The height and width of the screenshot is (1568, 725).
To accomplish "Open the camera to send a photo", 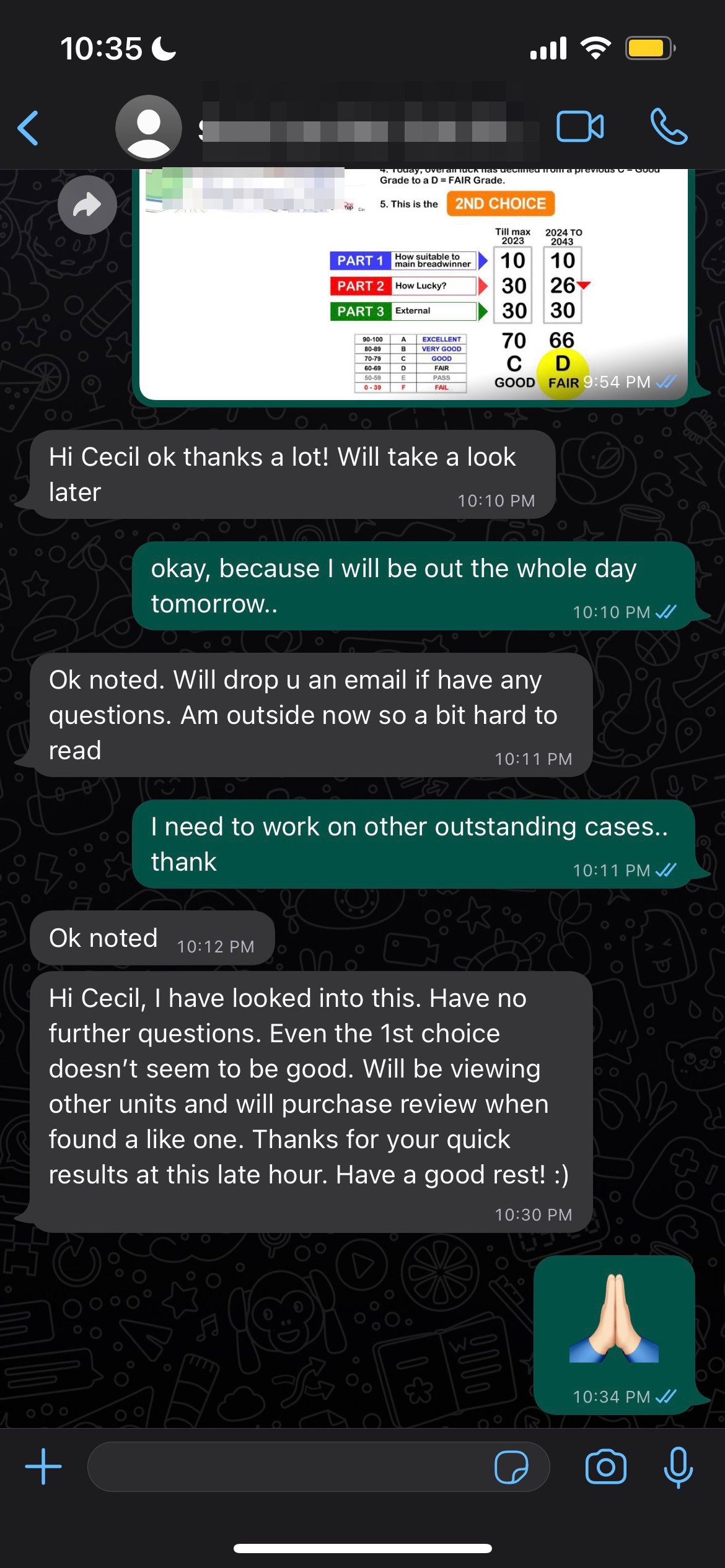I will (606, 1466).
